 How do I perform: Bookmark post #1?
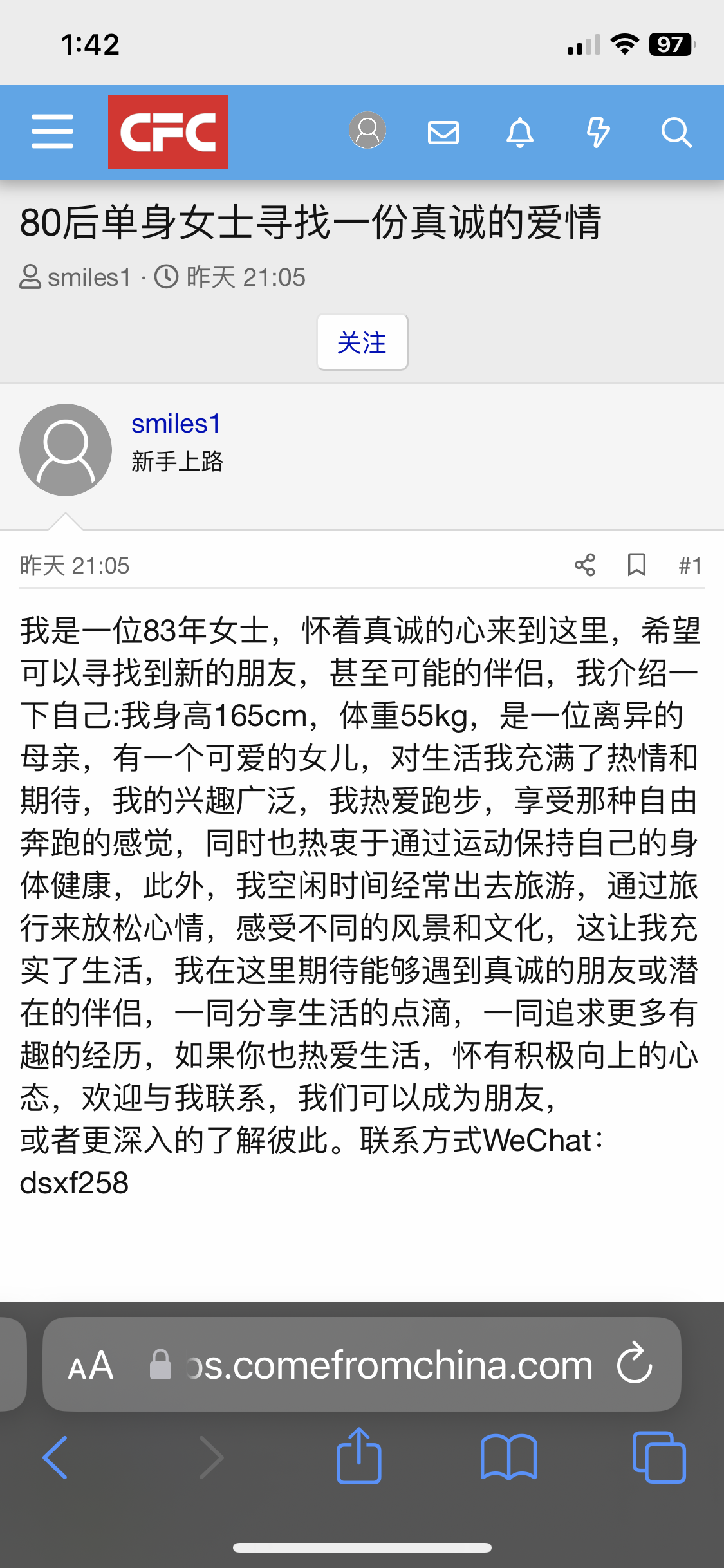click(x=636, y=565)
